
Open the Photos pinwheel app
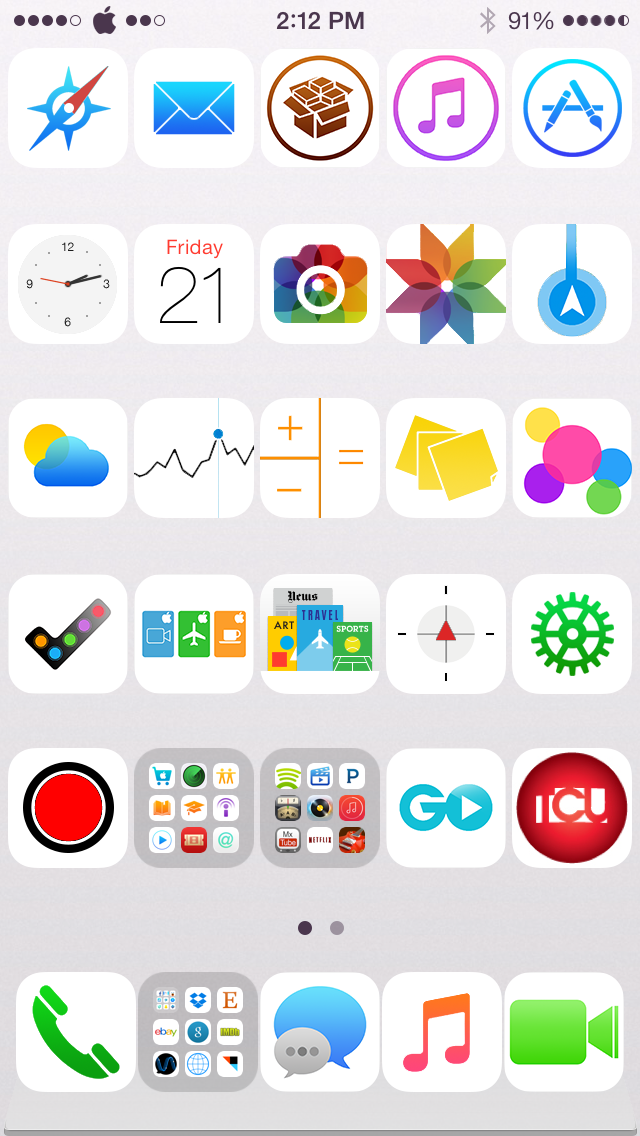[446, 284]
